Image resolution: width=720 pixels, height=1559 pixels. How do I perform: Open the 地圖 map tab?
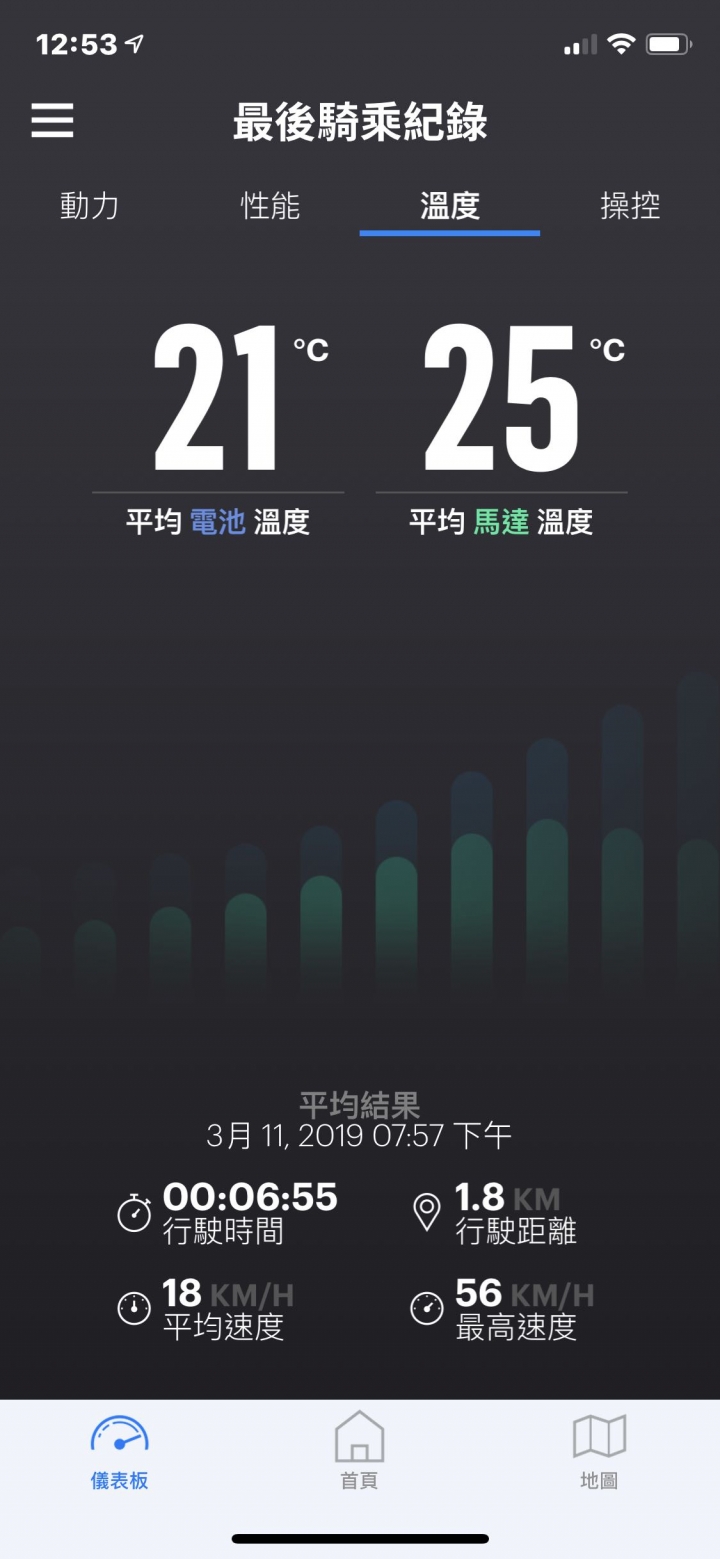599,1450
